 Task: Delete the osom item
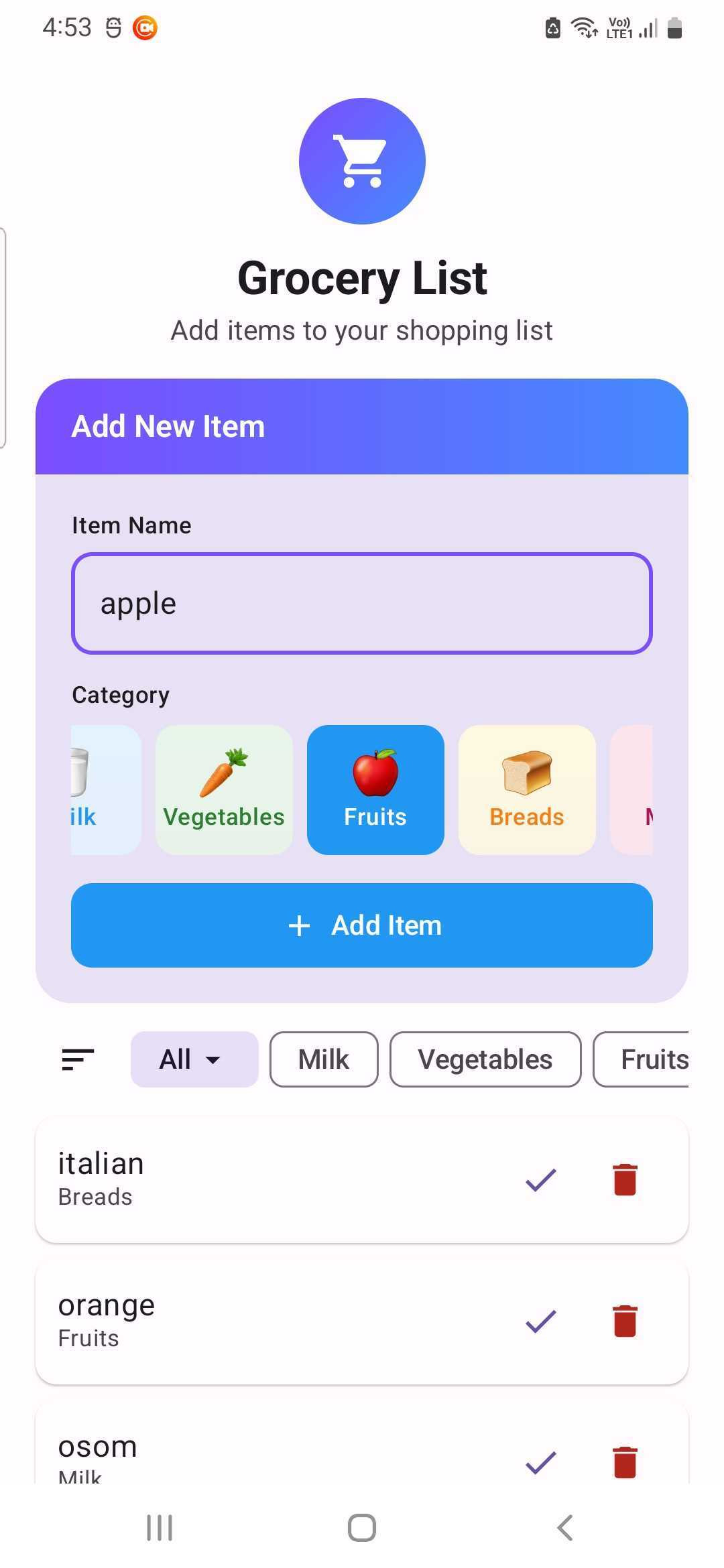point(625,1462)
